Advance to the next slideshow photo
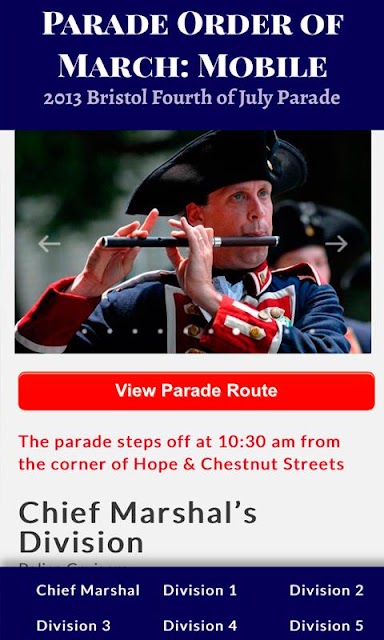The width and height of the screenshot is (384, 640). [336, 244]
